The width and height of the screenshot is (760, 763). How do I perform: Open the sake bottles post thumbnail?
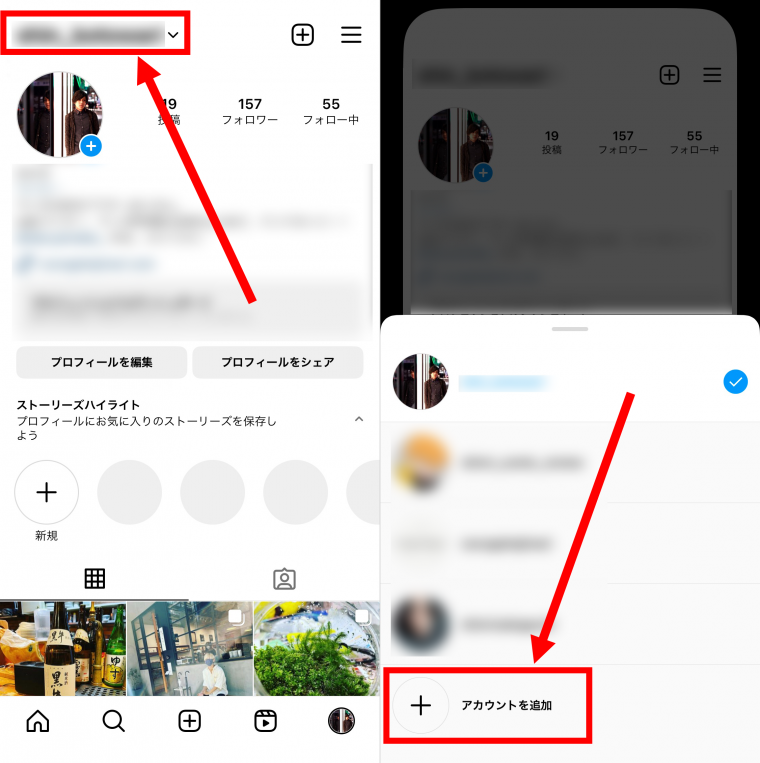63,648
